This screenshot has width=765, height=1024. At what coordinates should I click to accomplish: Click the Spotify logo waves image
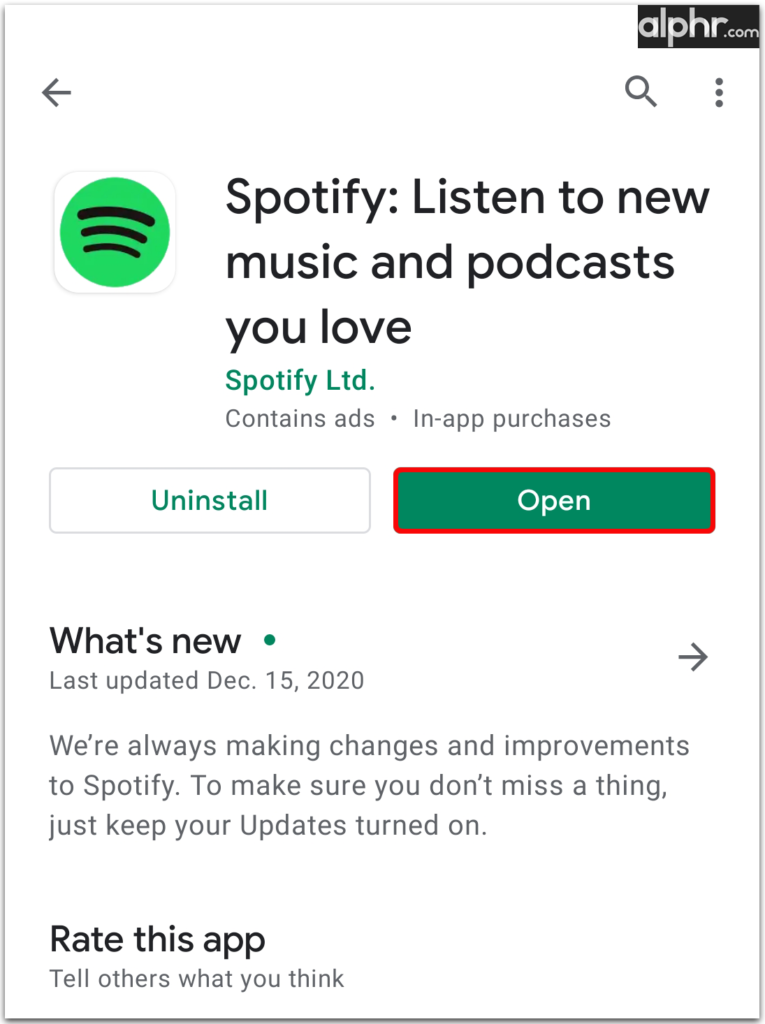point(115,231)
